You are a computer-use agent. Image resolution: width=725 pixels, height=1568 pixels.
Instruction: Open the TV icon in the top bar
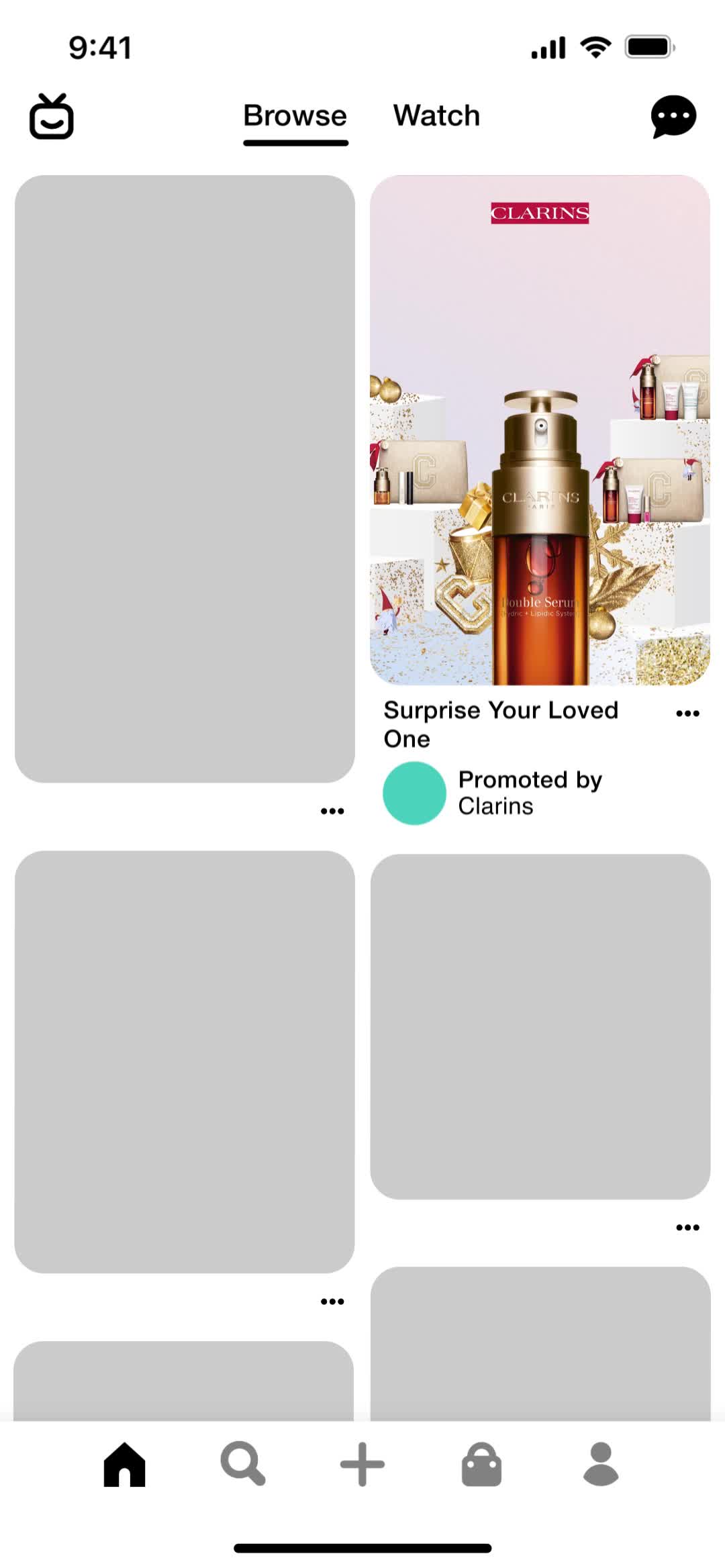[51, 117]
